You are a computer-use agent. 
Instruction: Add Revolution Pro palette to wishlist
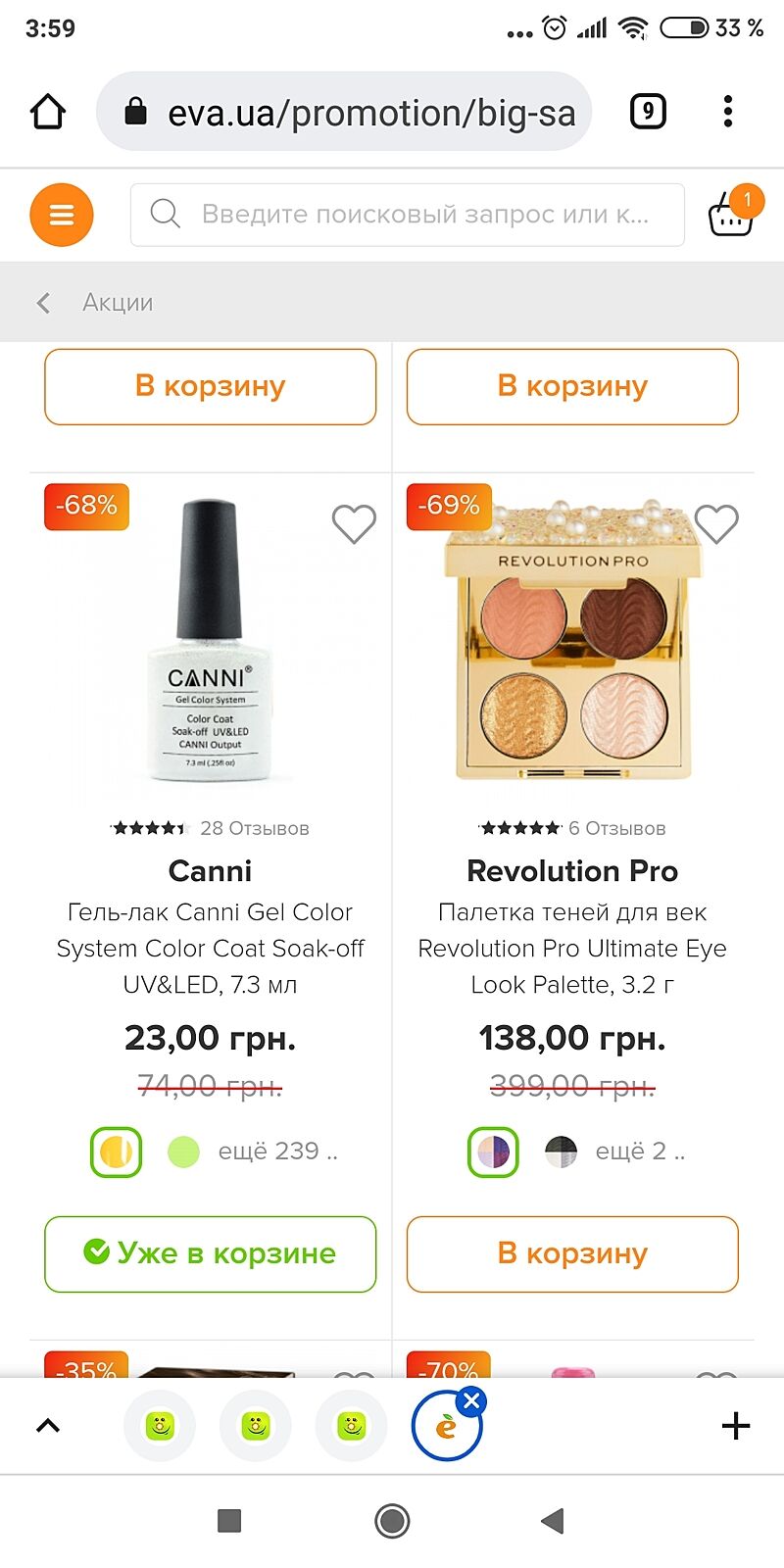[715, 524]
